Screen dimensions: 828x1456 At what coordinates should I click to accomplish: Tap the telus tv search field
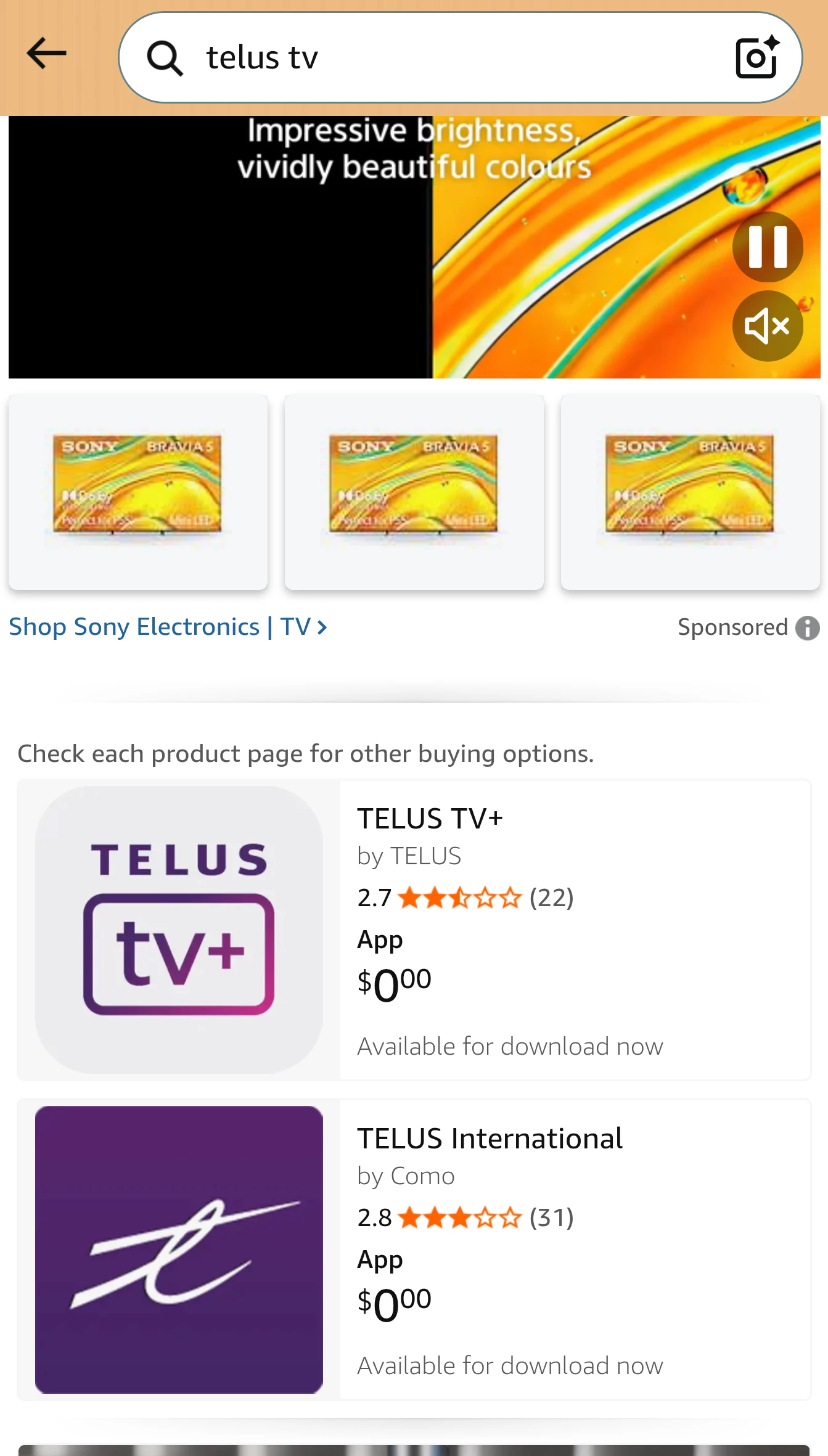point(432,57)
